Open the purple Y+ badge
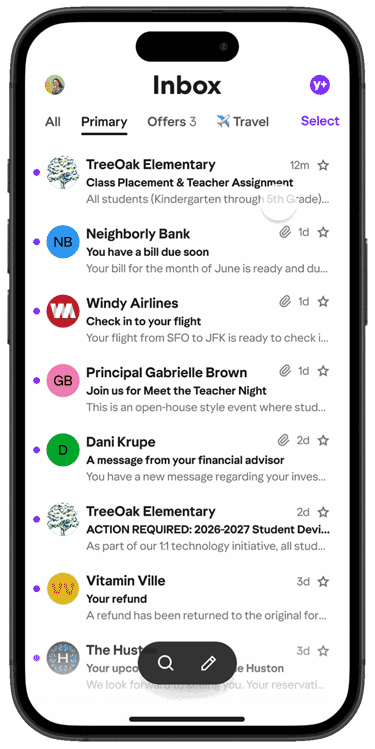 click(320, 85)
